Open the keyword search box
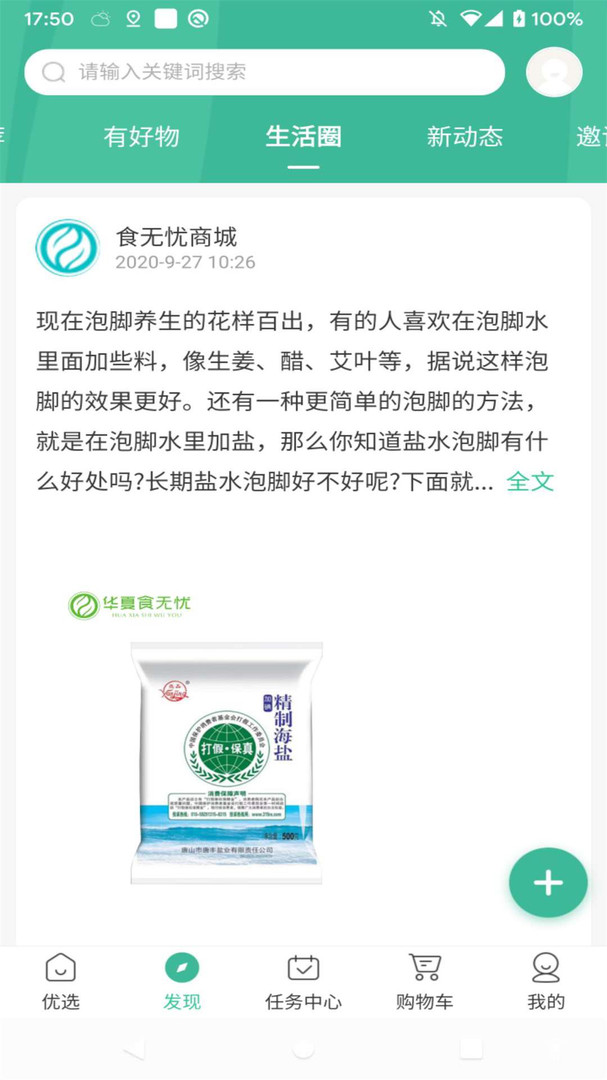This screenshot has width=607, height=1080. [265, 72]
